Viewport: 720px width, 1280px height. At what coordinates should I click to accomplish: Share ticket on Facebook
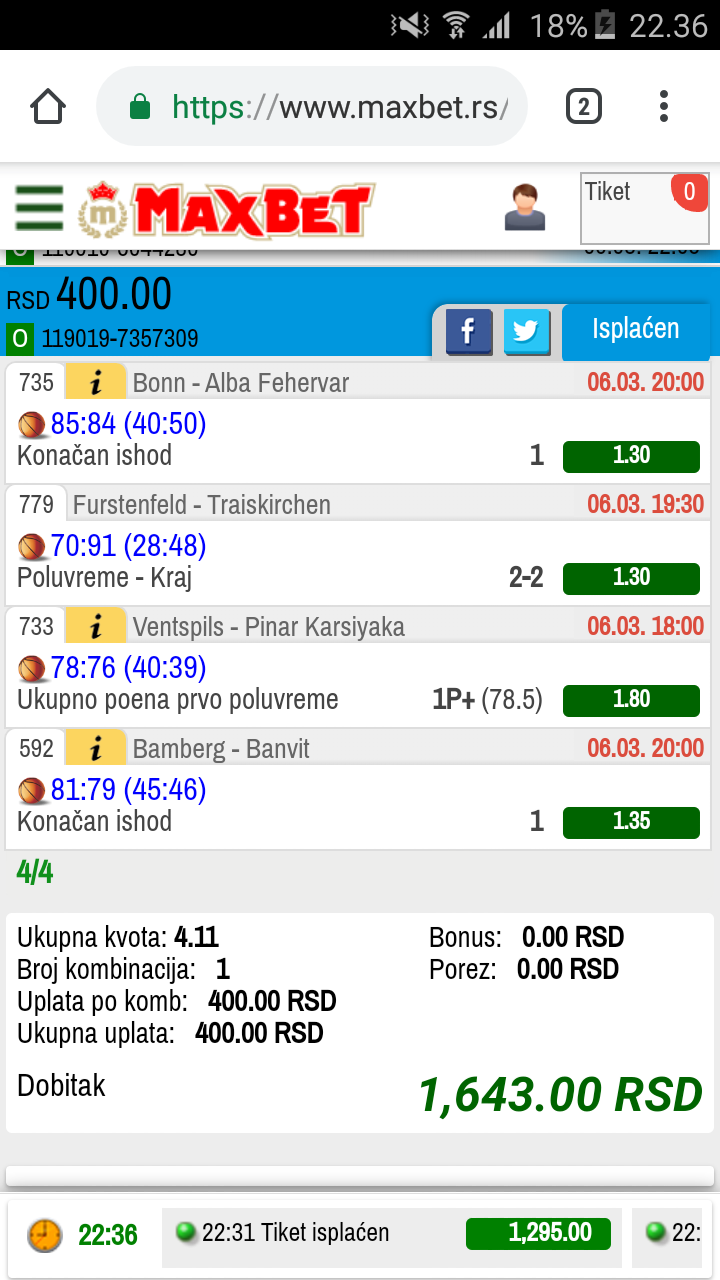pyautogui.click(x=469, y=331)
